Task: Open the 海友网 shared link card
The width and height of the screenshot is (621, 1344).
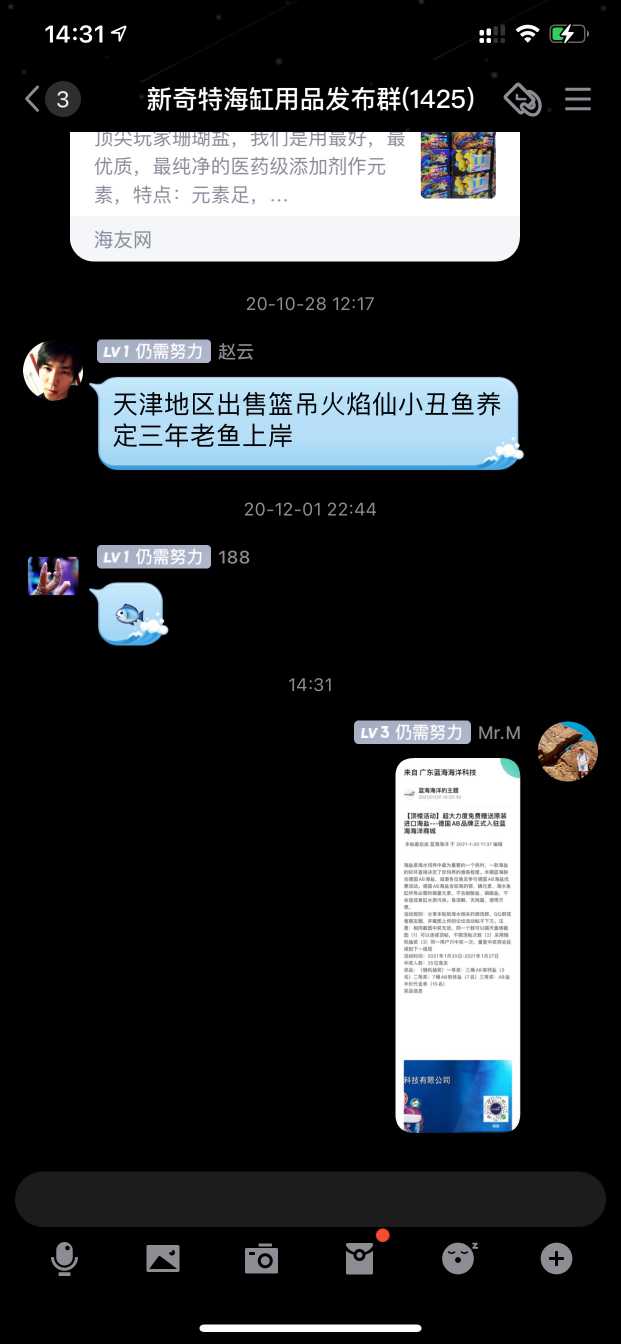Action: (294, 190)
